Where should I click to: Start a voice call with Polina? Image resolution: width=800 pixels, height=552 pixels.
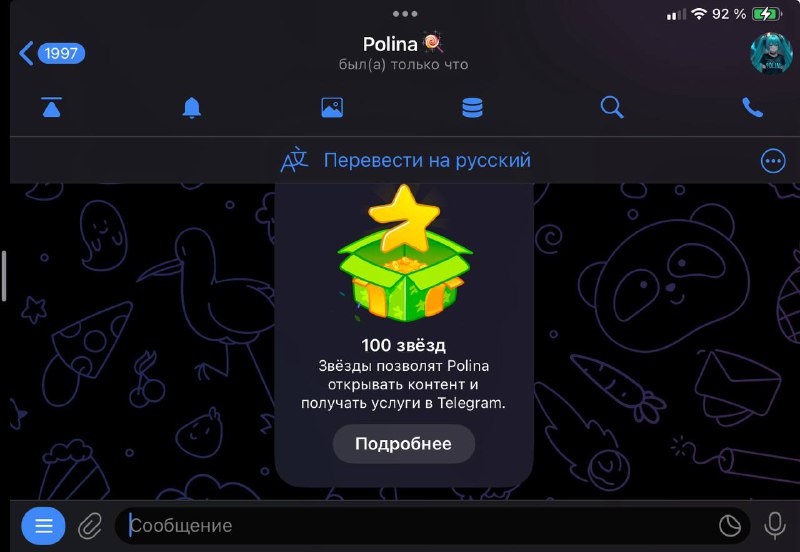[x=752, y=108]
